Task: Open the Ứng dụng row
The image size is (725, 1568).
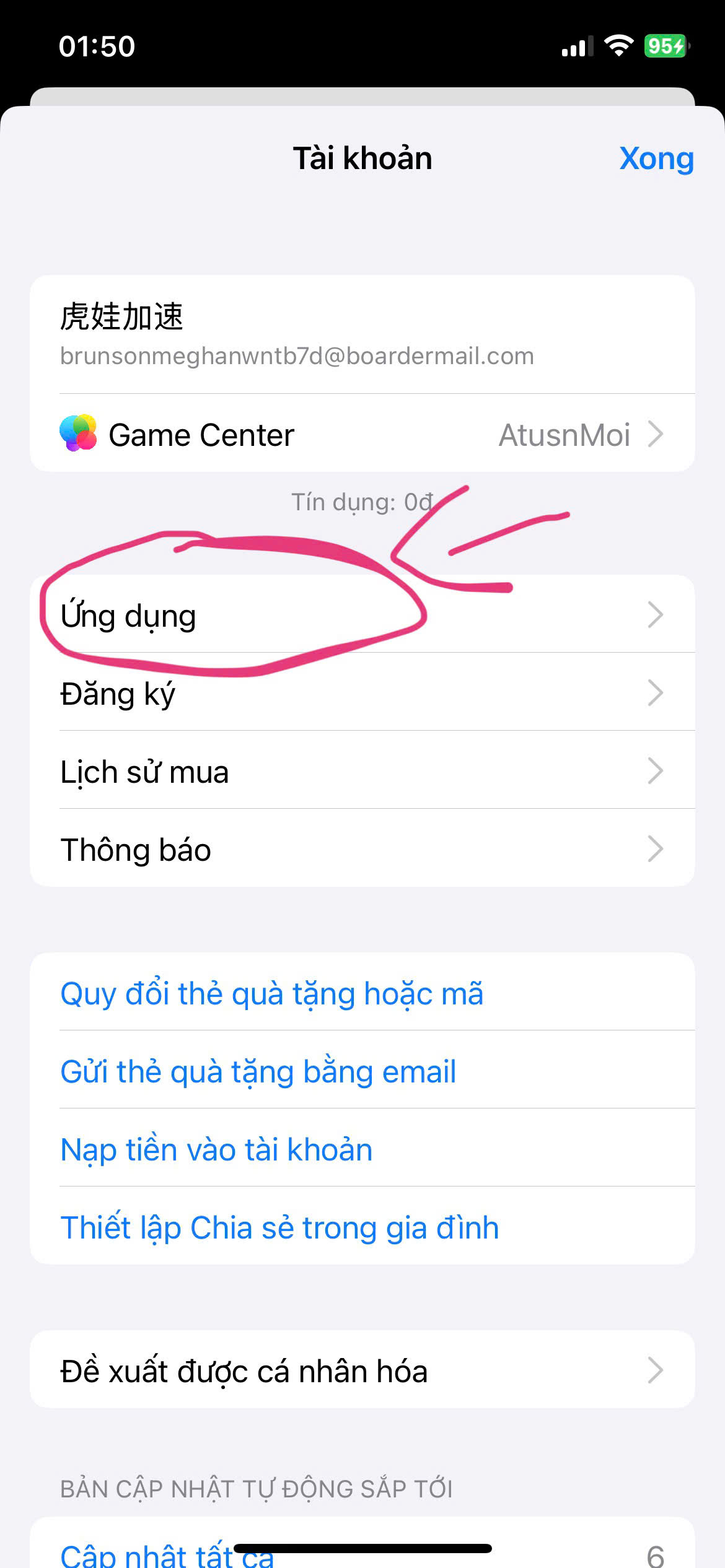Action: click(x=362, y=615)
